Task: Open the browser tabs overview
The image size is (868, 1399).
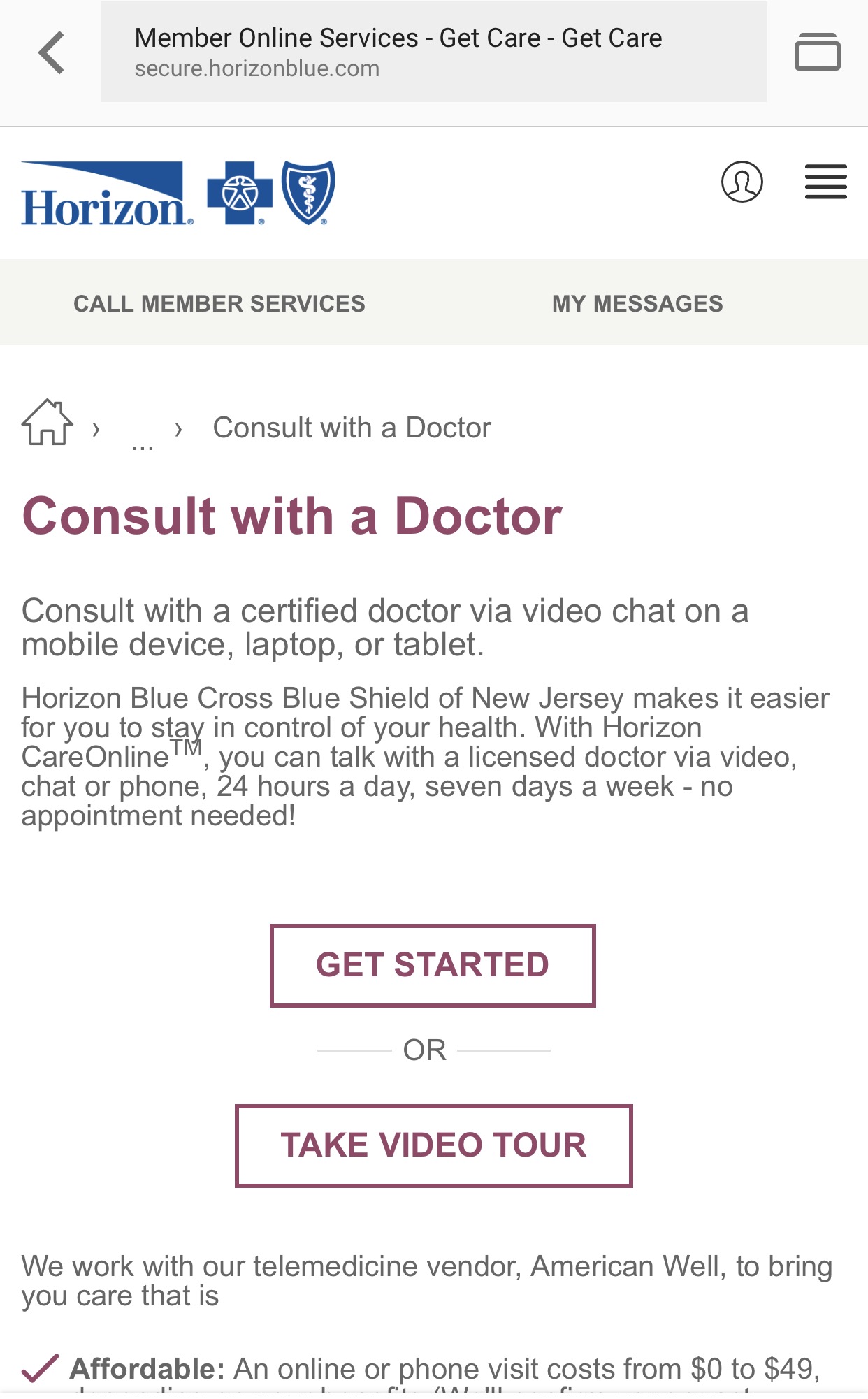Action: (817, 52)
